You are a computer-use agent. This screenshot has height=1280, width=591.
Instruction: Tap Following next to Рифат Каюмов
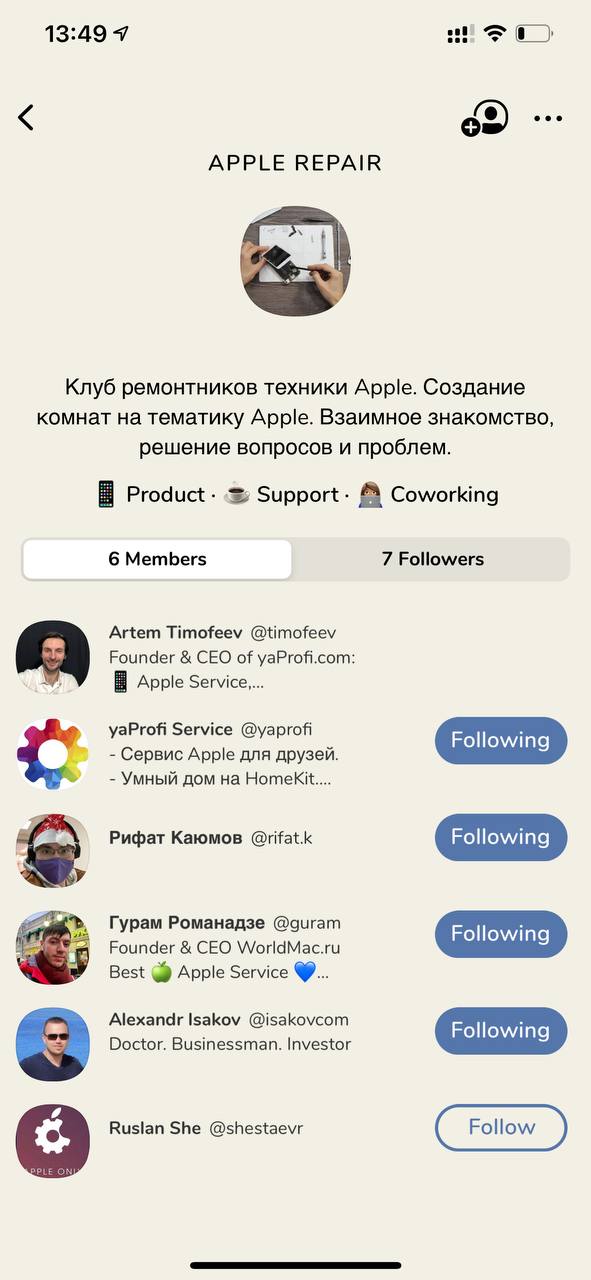(x=500, y=838)
